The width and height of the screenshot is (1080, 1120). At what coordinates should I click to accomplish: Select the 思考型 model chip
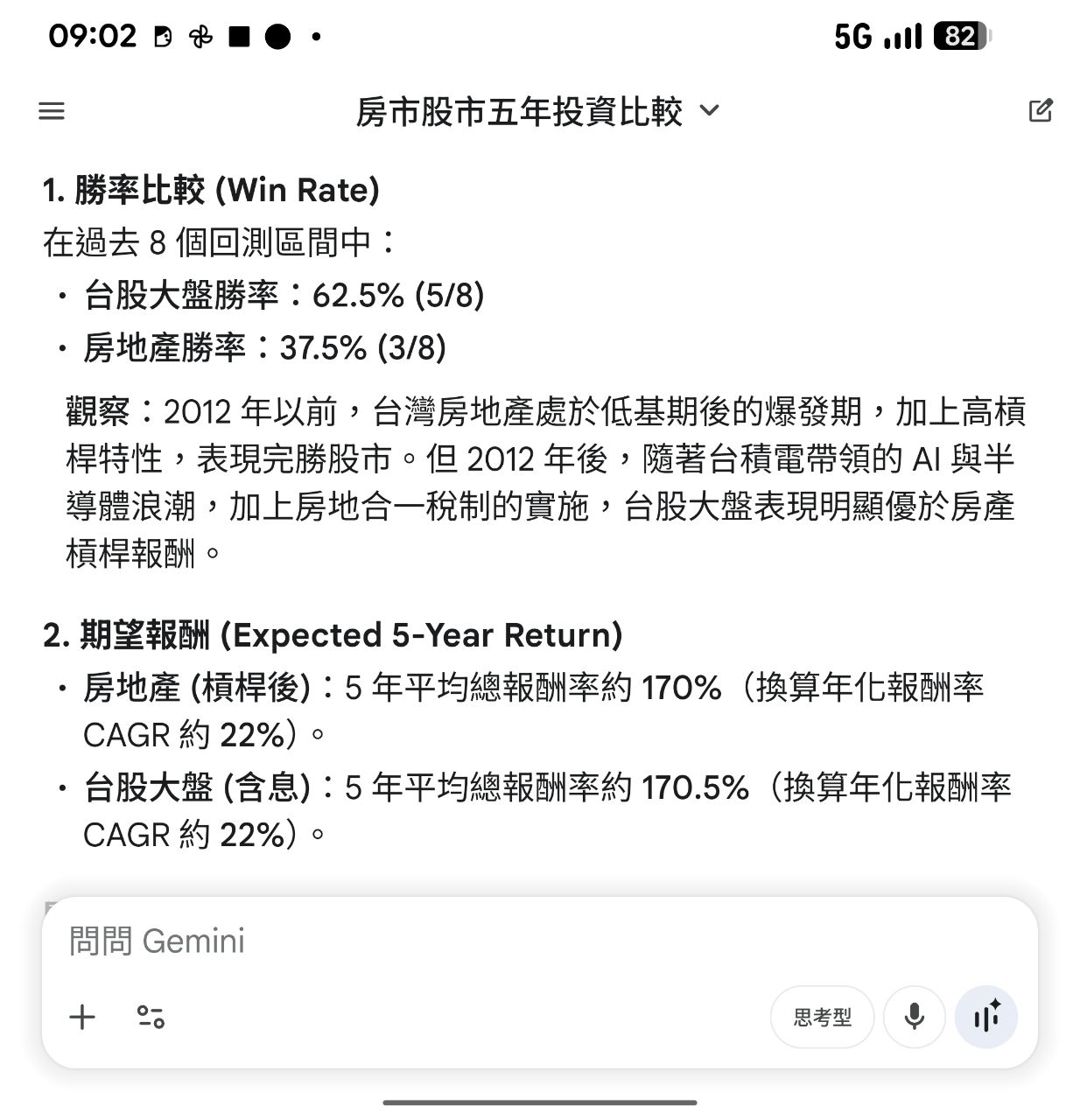(x=822, y=1017)
